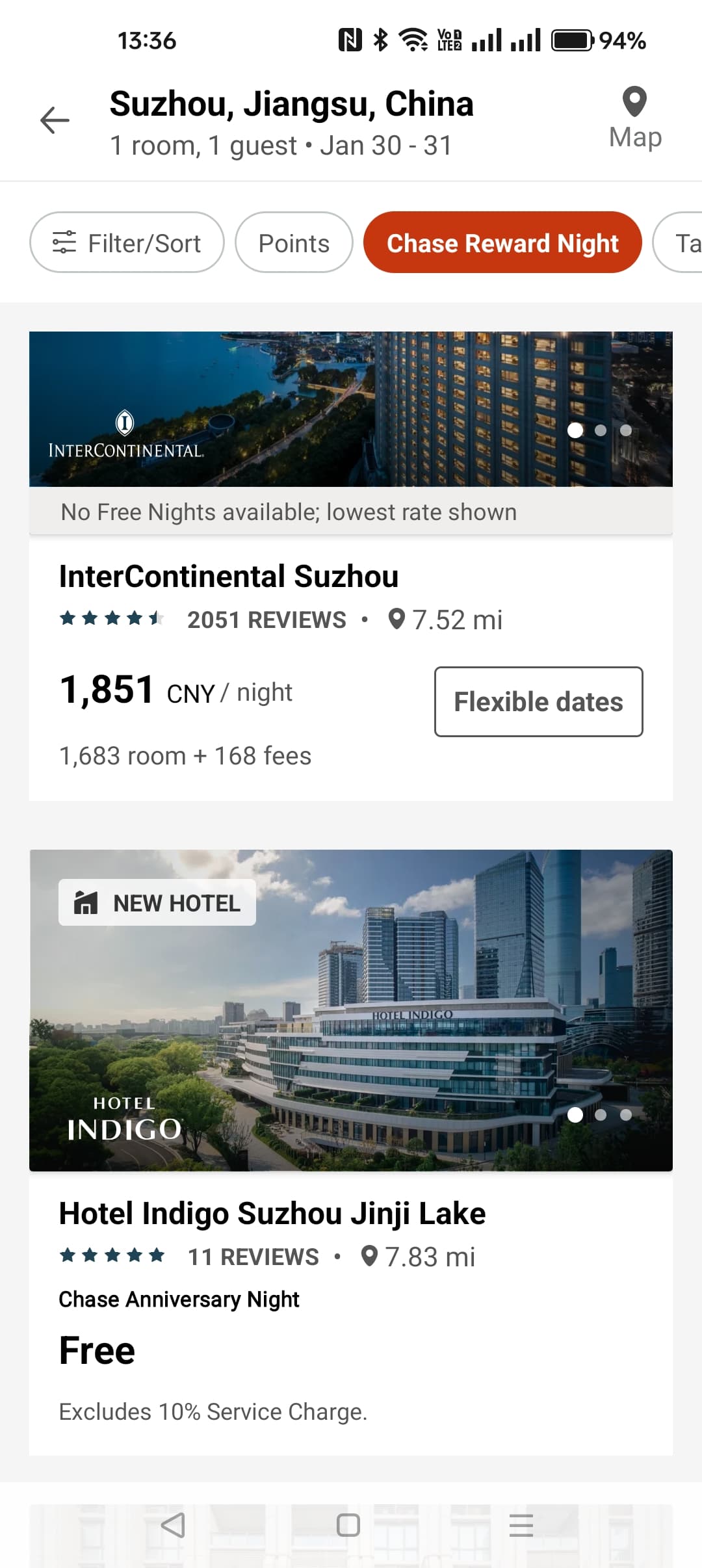Tap the system home button
Image resolution: width=702 pixels, height=1568 pixels.
[348, 1525]
